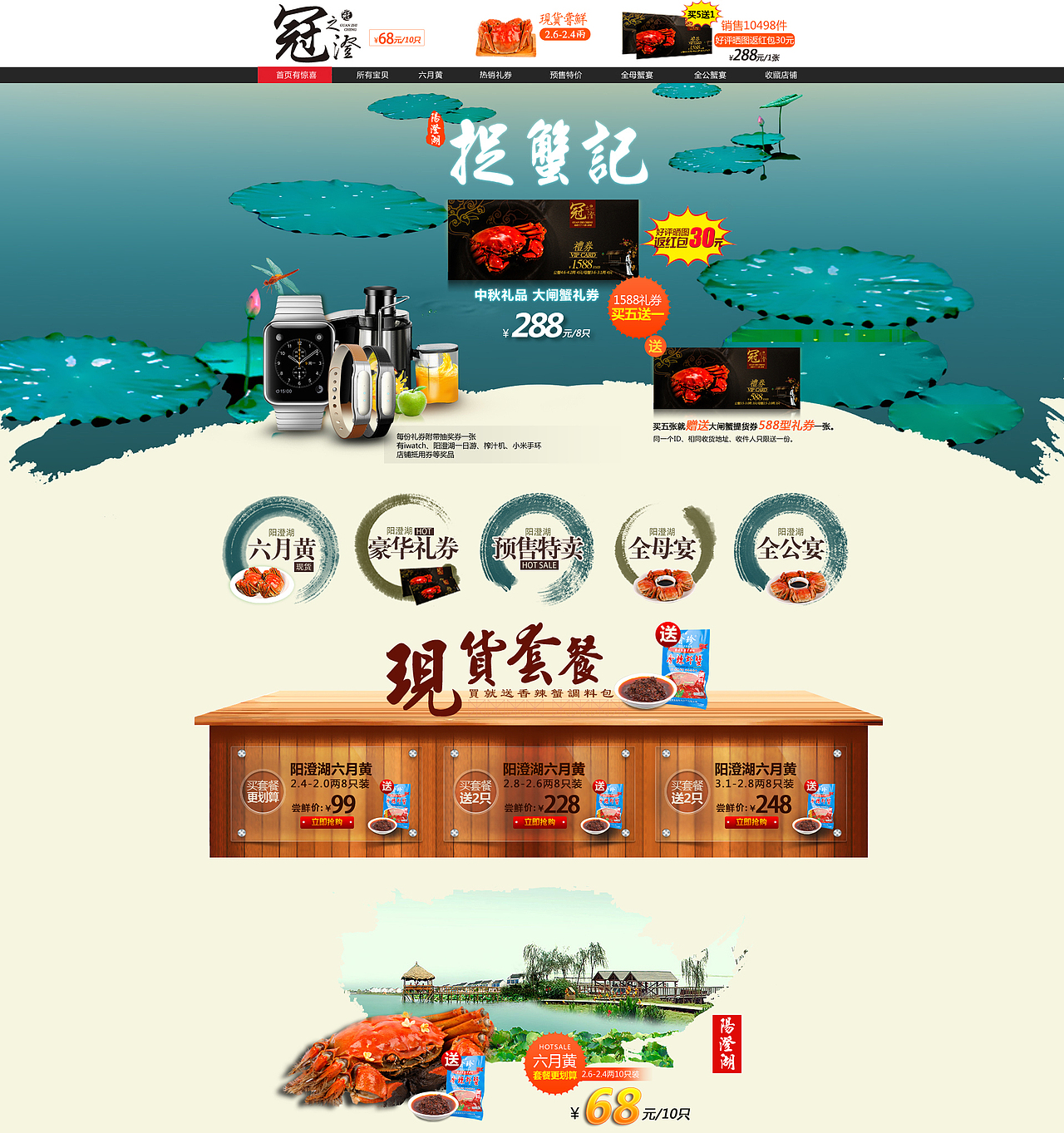Go to the 热销礼券 nav item
The height and width of the screenshot is (1133, 1064).
coord(495,75)
